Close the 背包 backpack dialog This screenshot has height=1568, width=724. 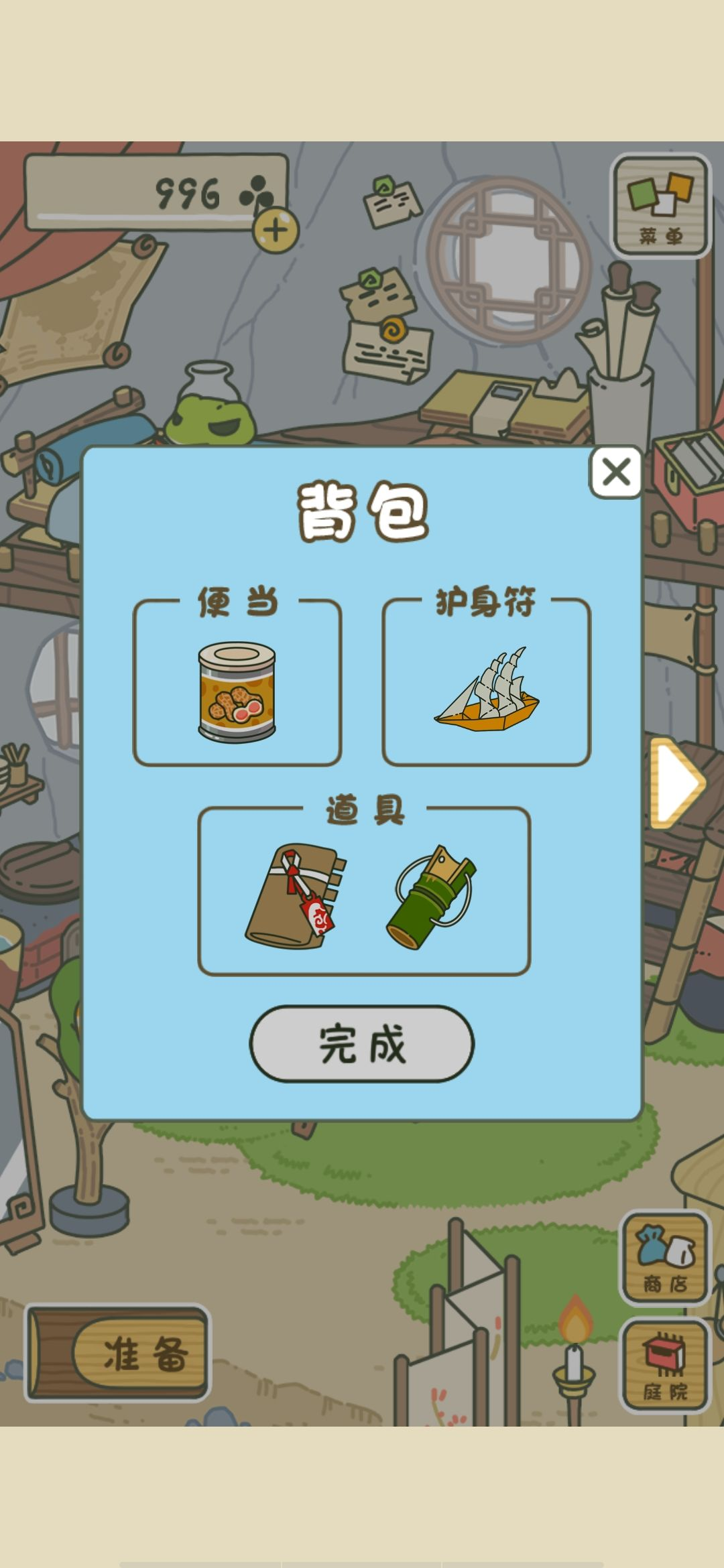[x=616, y=472]
